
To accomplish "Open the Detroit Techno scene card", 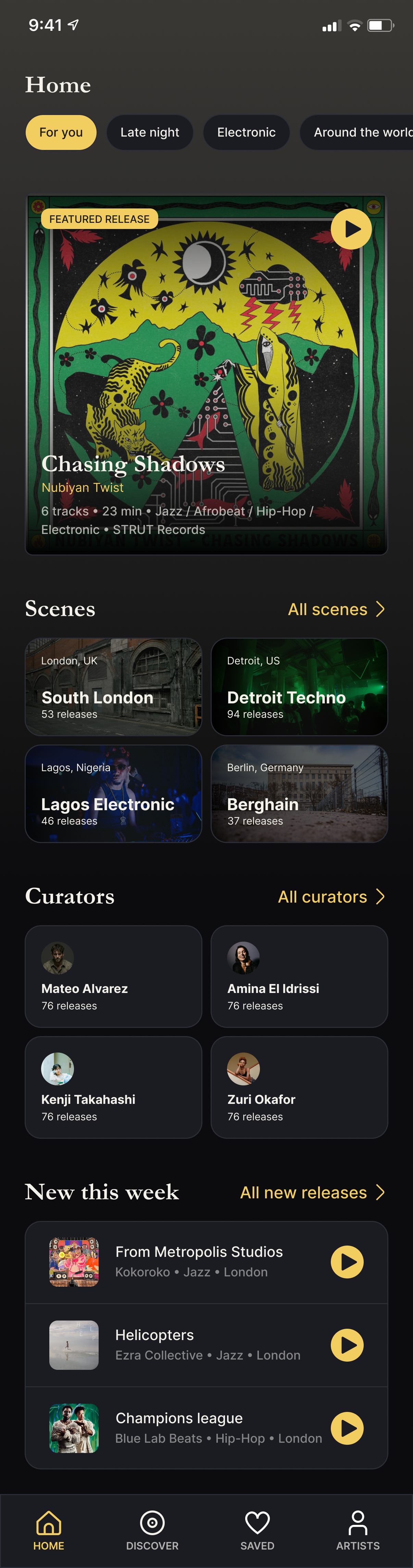I will [x=299, y=687].
